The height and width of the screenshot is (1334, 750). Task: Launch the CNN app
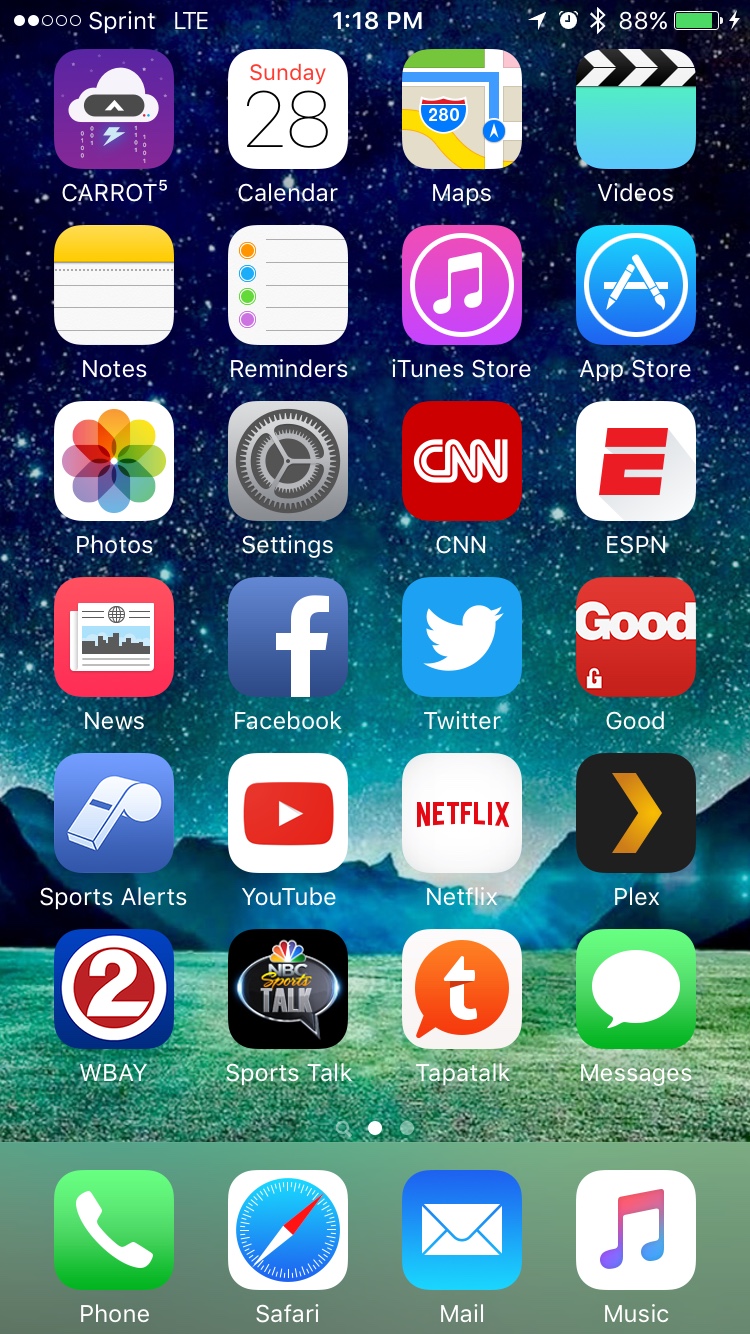(x=462, y=461)
